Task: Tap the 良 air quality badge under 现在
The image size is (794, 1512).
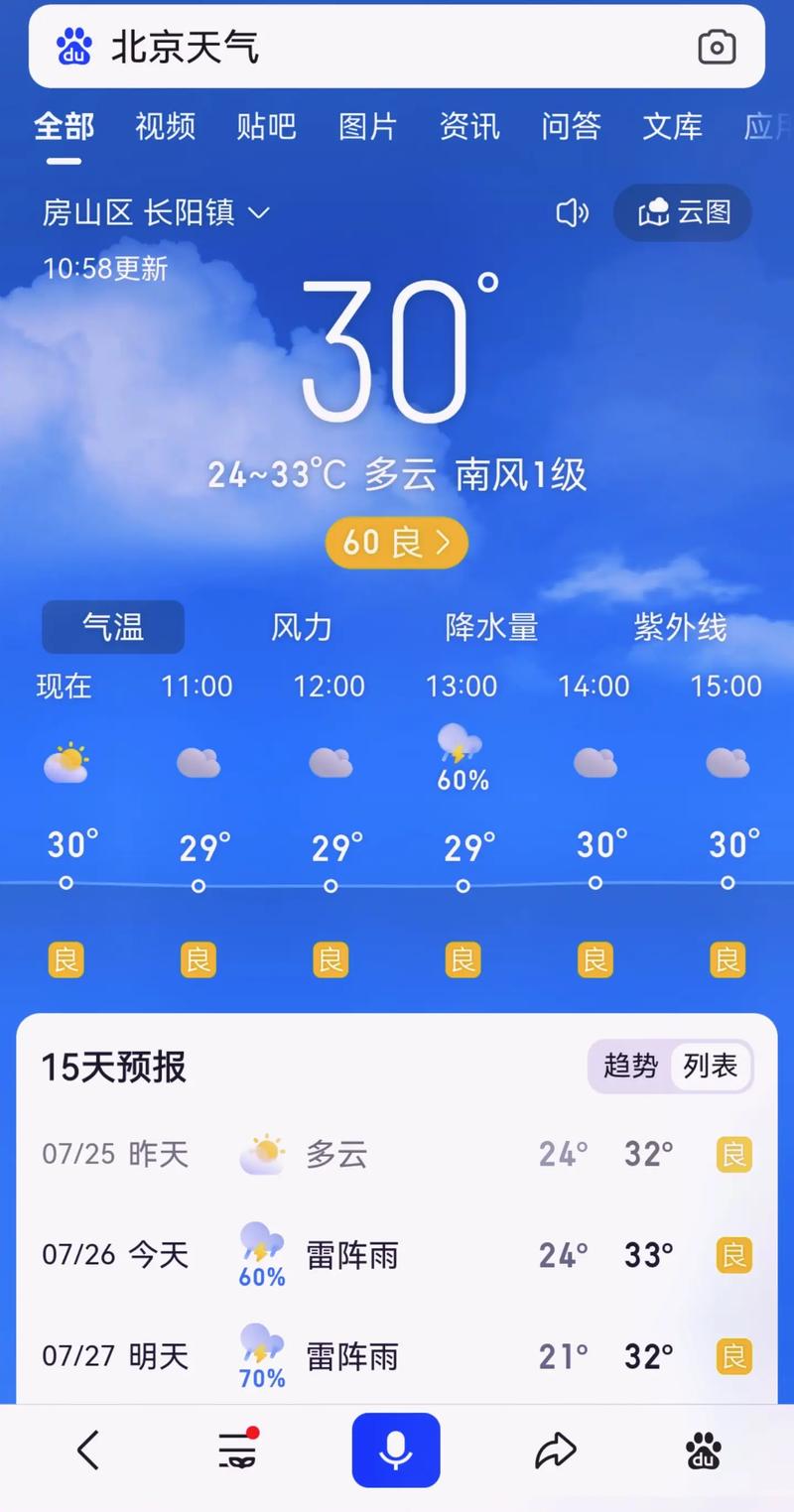Action: [66, 958]
